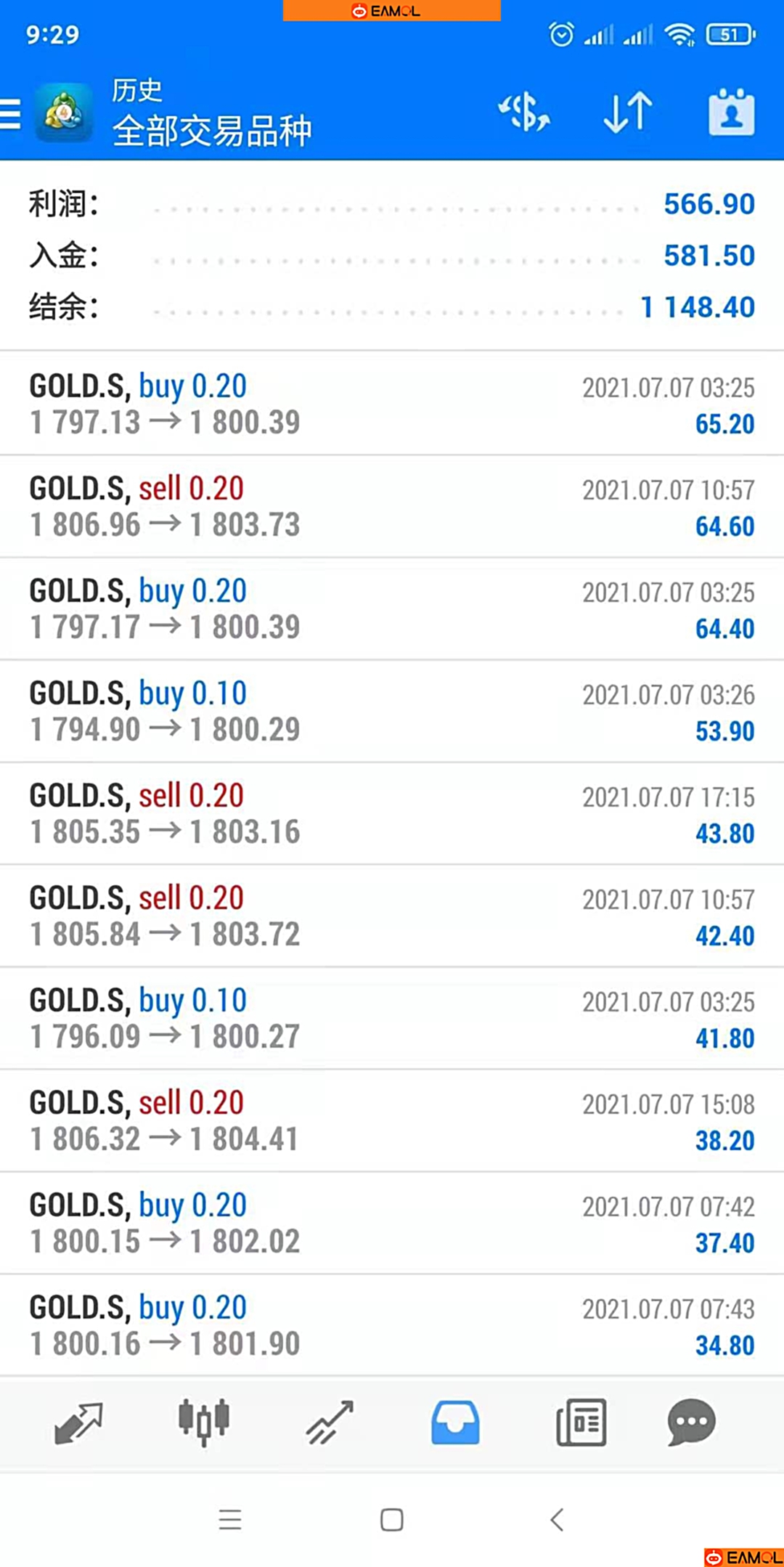Switch to the Trade tab
This screenshot has width=784, height=1567.
point(330,1422)
